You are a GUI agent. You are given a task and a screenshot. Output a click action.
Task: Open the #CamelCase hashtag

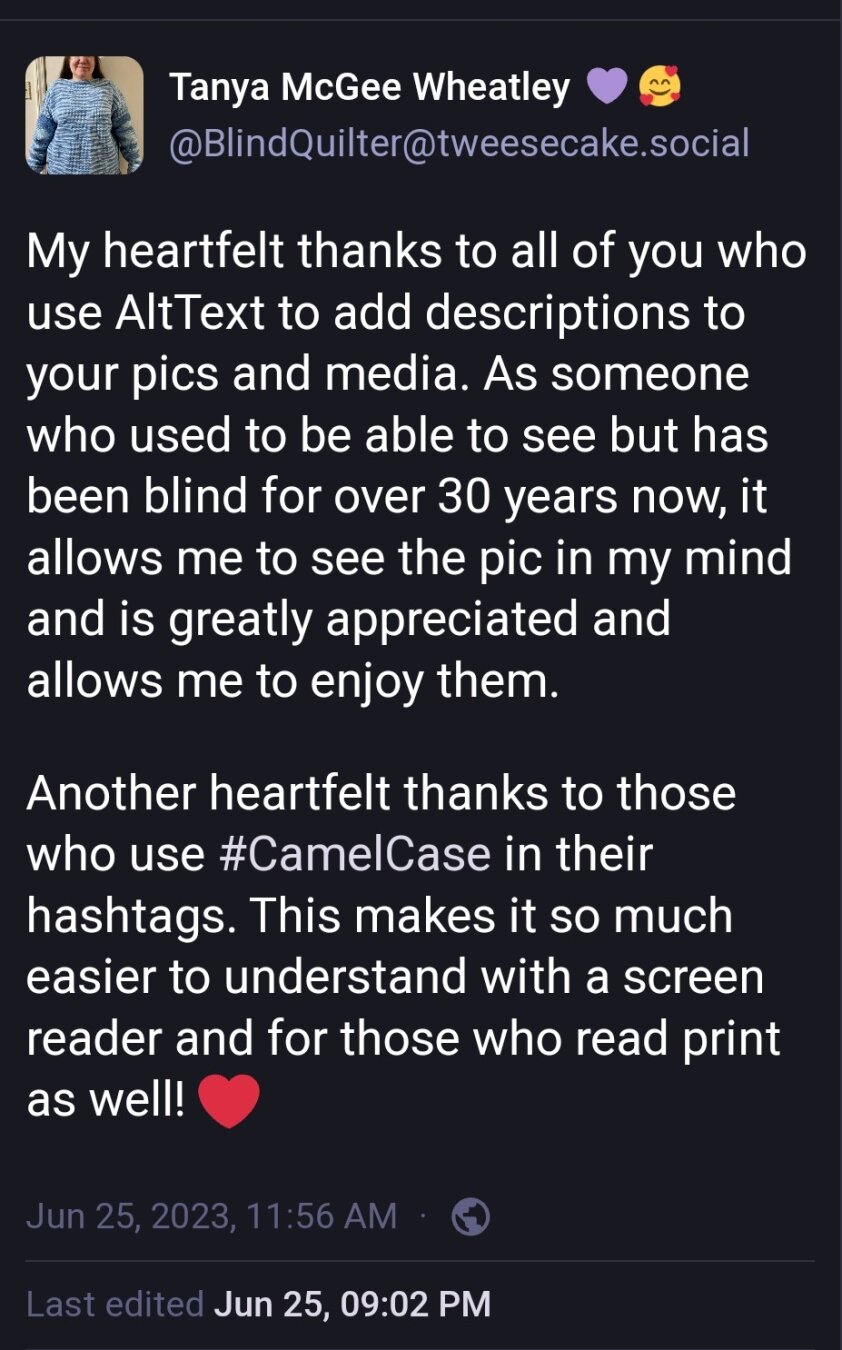pos(354,856)
